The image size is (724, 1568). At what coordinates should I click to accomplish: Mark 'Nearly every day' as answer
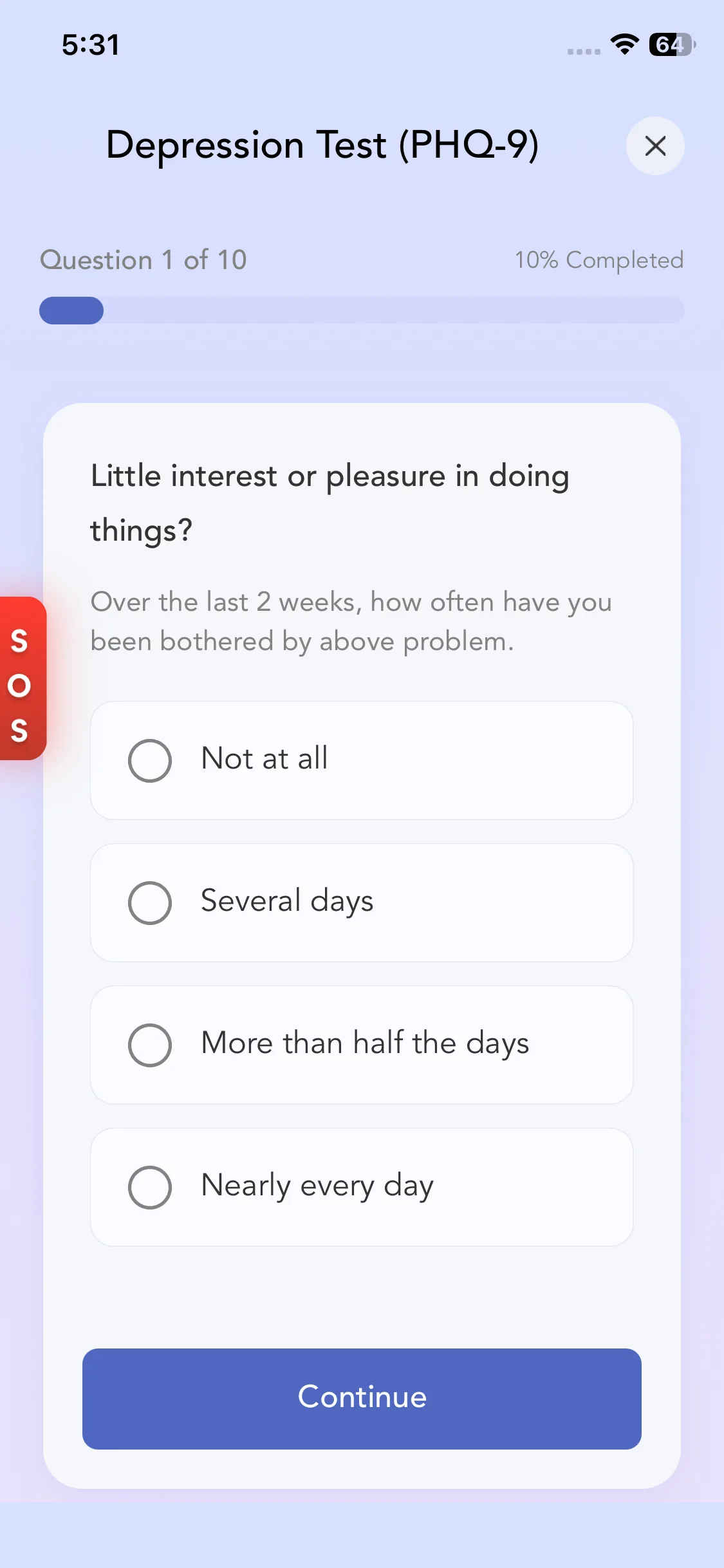pos(361,1187)
